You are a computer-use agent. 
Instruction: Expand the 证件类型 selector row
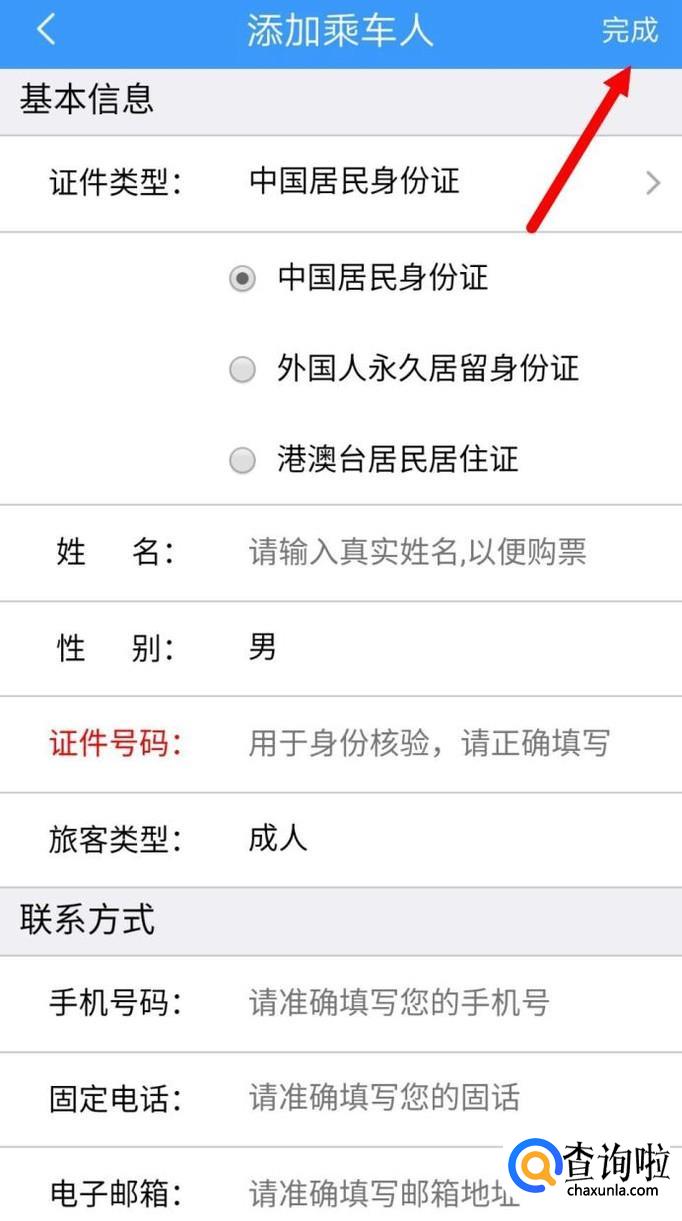point(341,183)
